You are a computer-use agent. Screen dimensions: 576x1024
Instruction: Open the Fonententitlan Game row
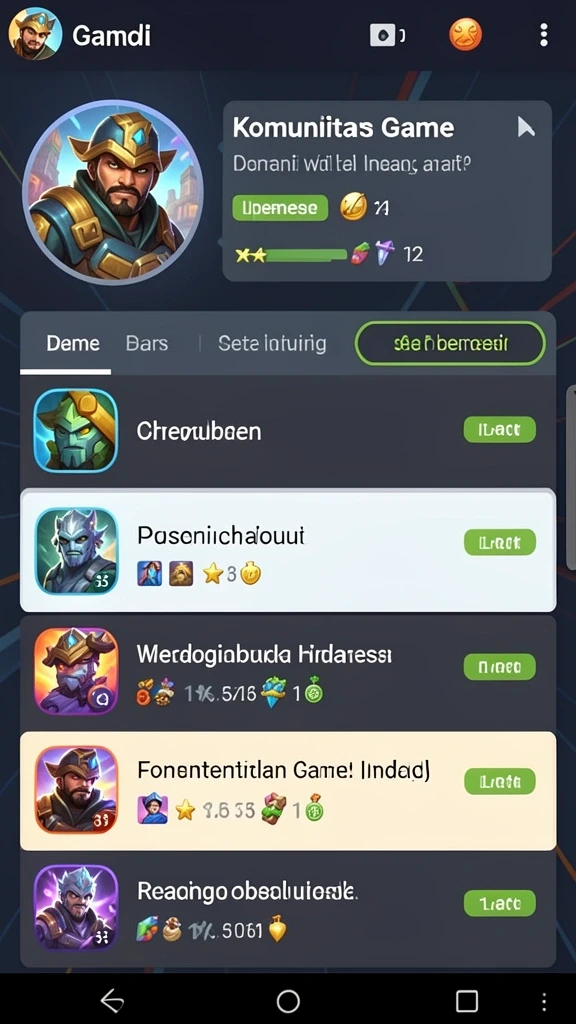pyautogui.click(x=288, y=791)
